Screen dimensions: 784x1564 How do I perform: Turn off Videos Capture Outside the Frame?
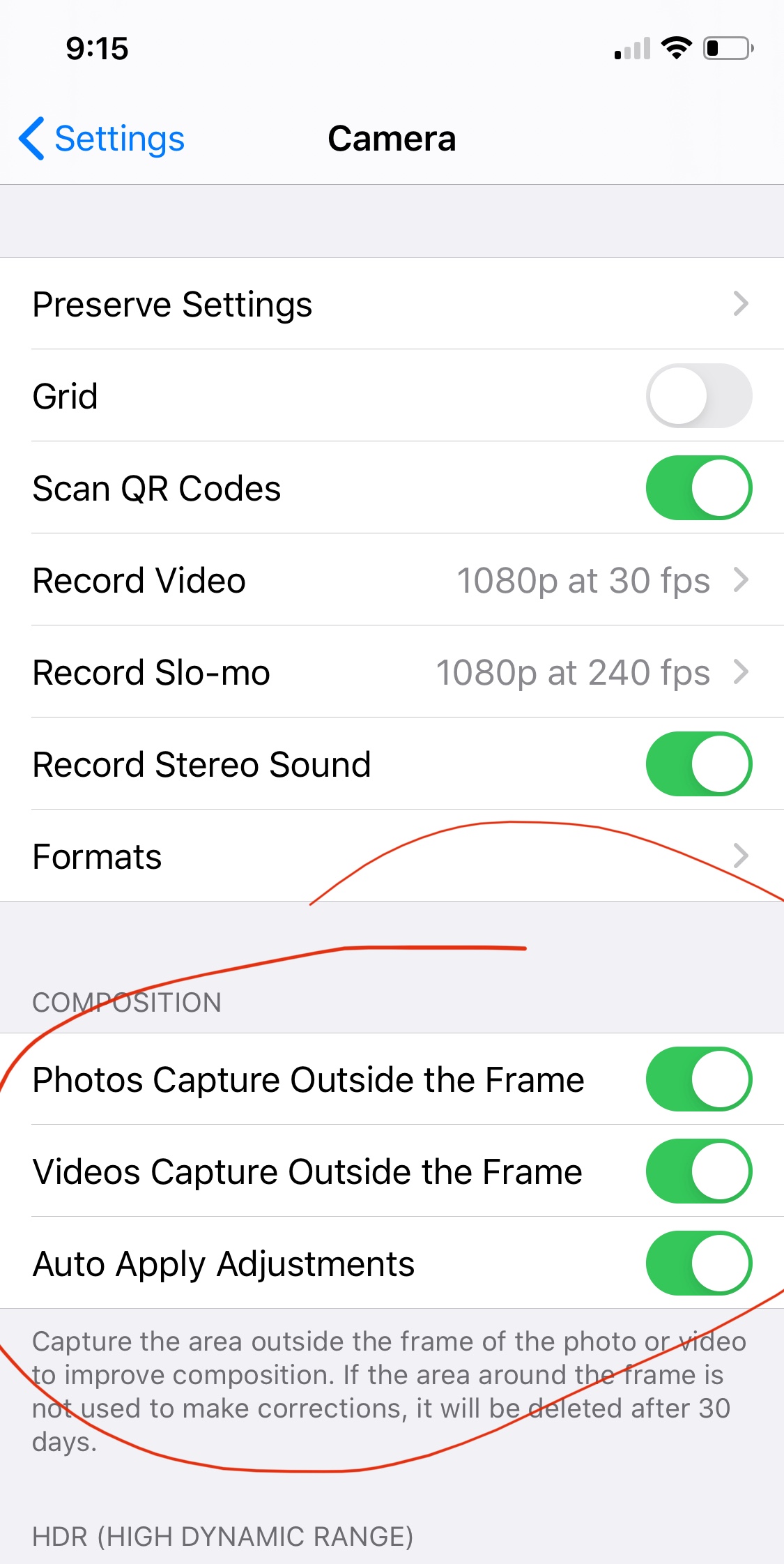pos(698,1171)
